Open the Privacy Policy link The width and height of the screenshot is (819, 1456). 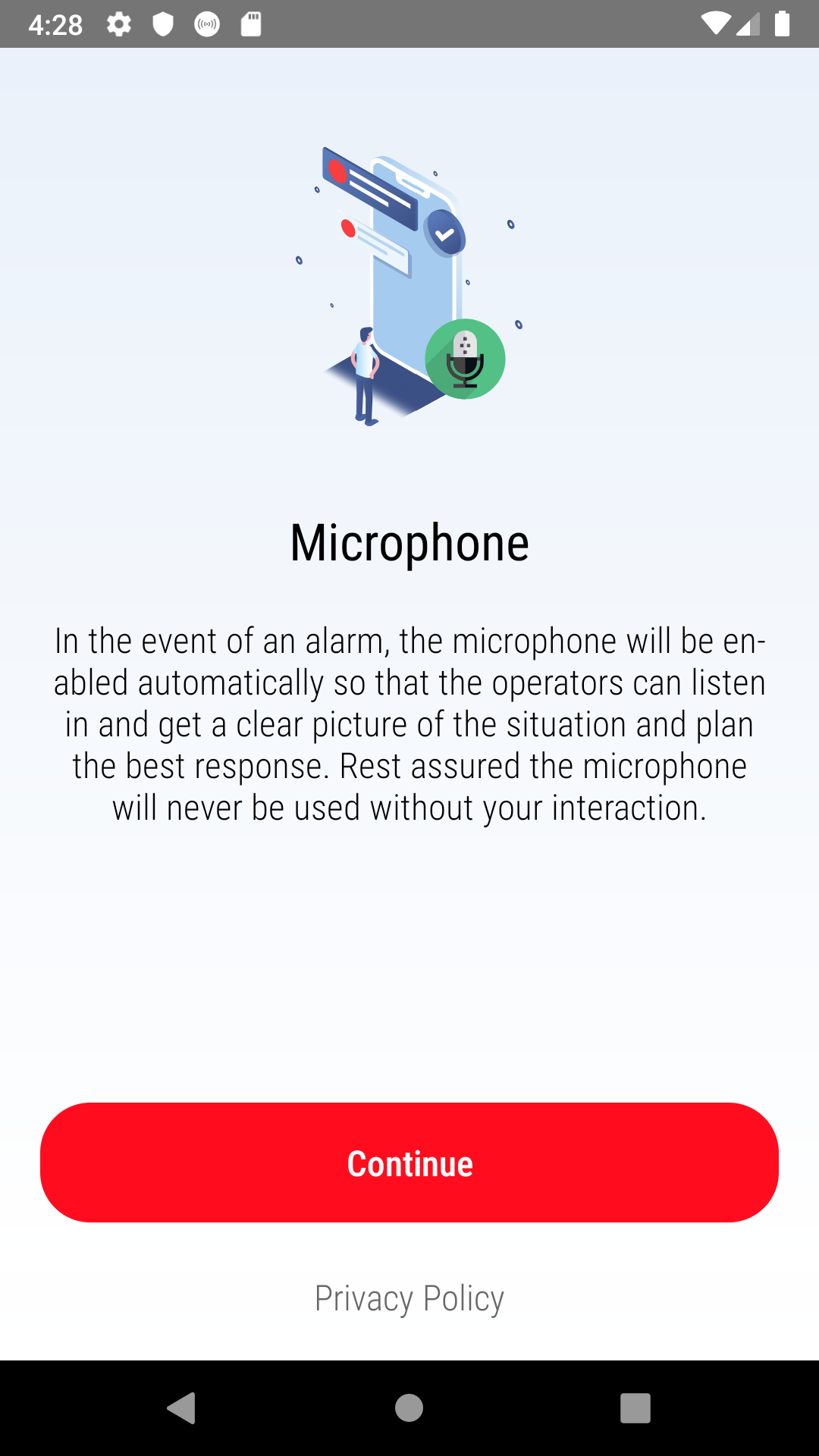[409, 1299]
